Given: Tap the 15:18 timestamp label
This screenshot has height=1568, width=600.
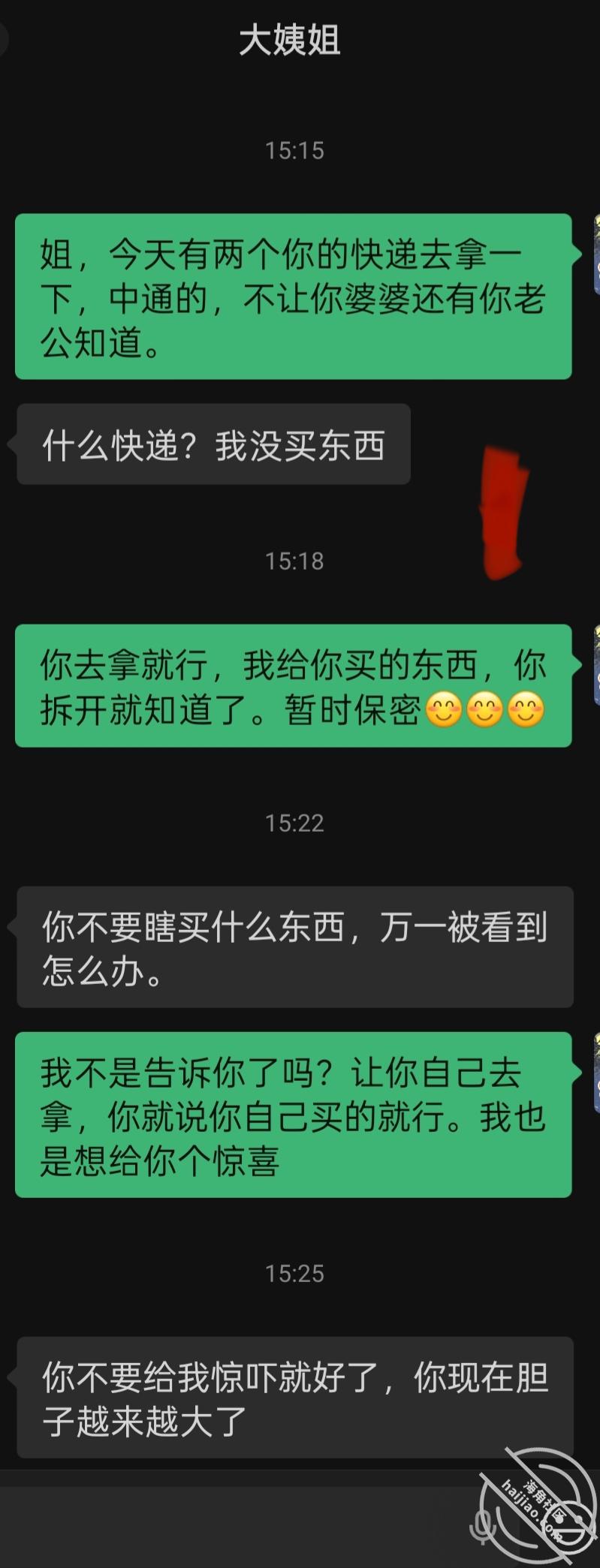Looking at the screenshot, I should coord(297,559).
